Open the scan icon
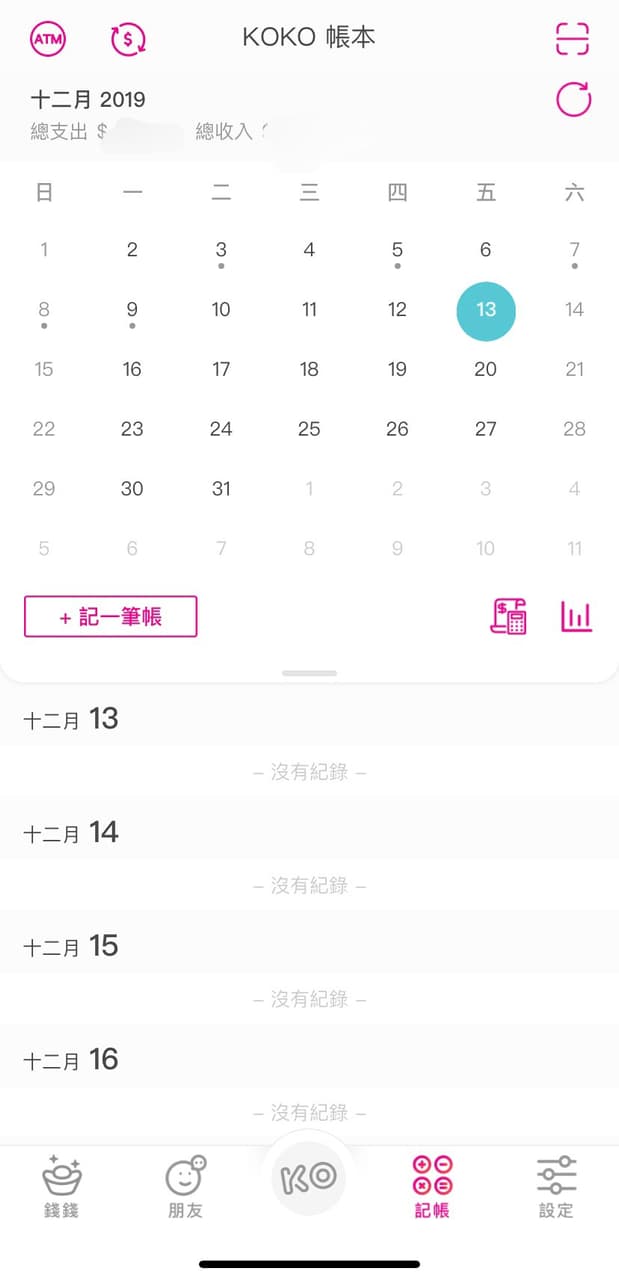Image resolution: width=619 pixels, height=1280 pixels. click(x=572, y=39)
